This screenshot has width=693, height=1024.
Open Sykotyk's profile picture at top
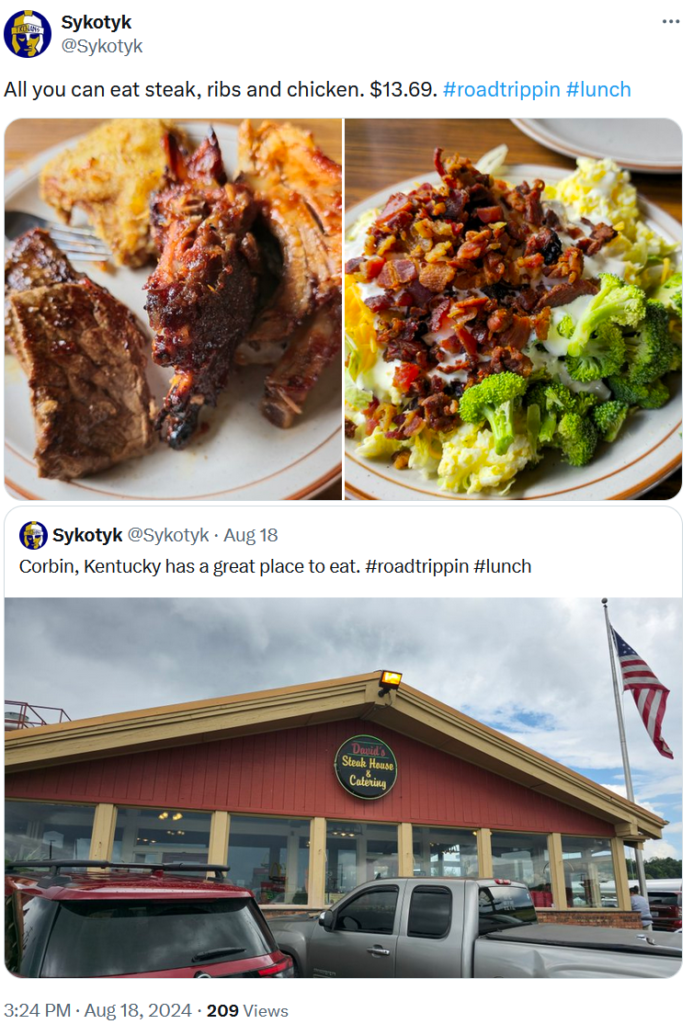[27, 33]
